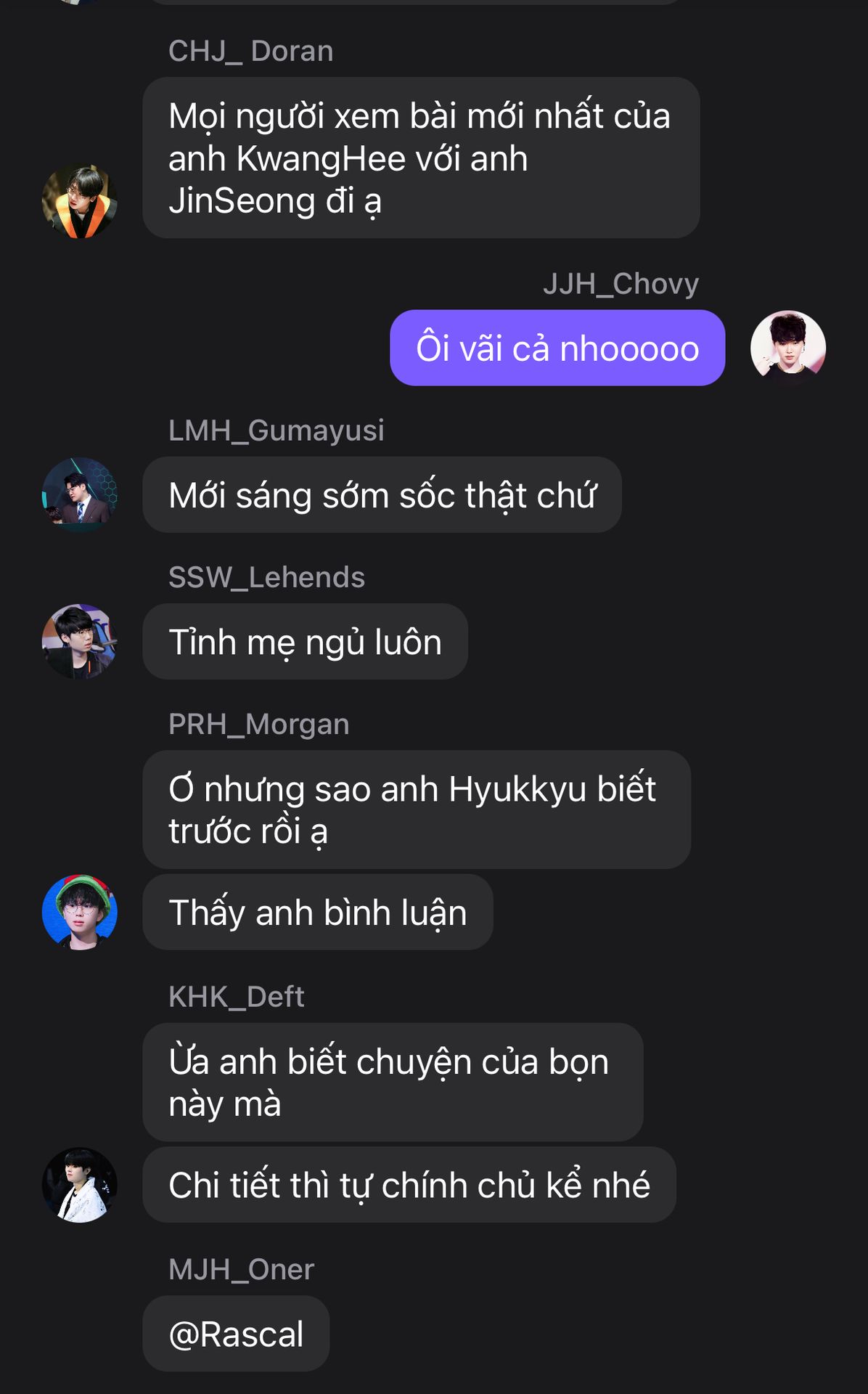The image size is (868, 1394).
Task: View KHK_Deft's profile avatar
Action: tap(80, 1185)
